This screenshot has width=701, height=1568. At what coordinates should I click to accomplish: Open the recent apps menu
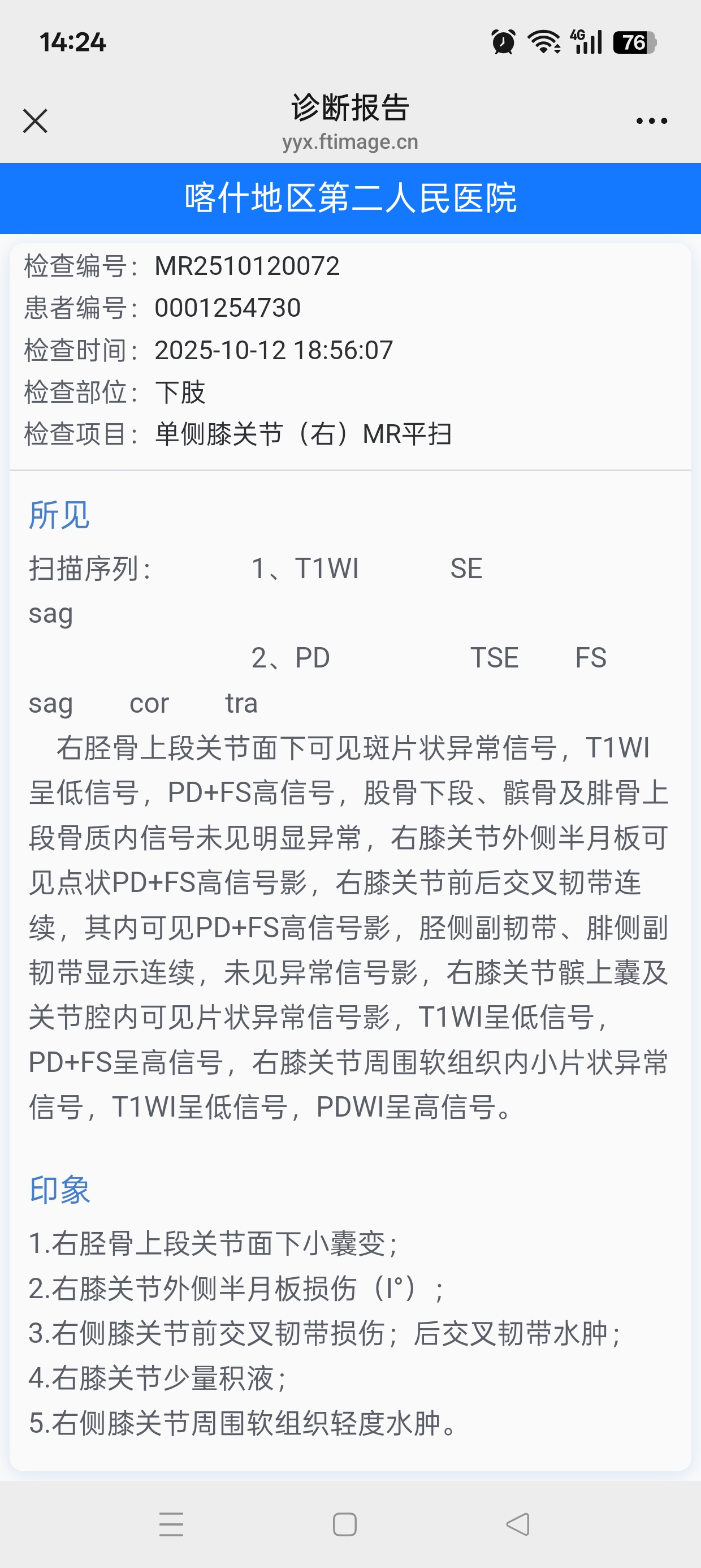pyautogui.click(x=171, y=1524)
